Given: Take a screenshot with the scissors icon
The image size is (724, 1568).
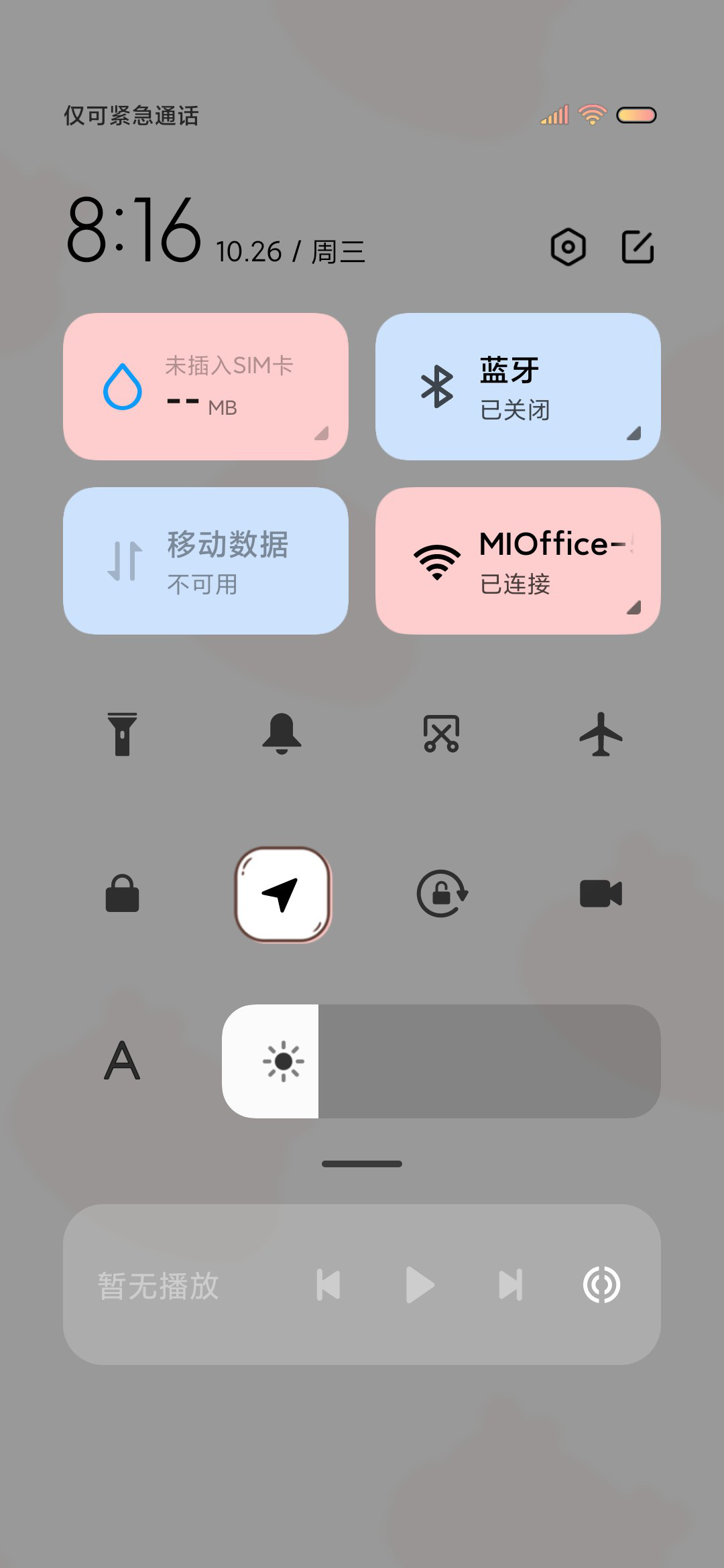Looking at the screenshot, I should coord(441,734).
